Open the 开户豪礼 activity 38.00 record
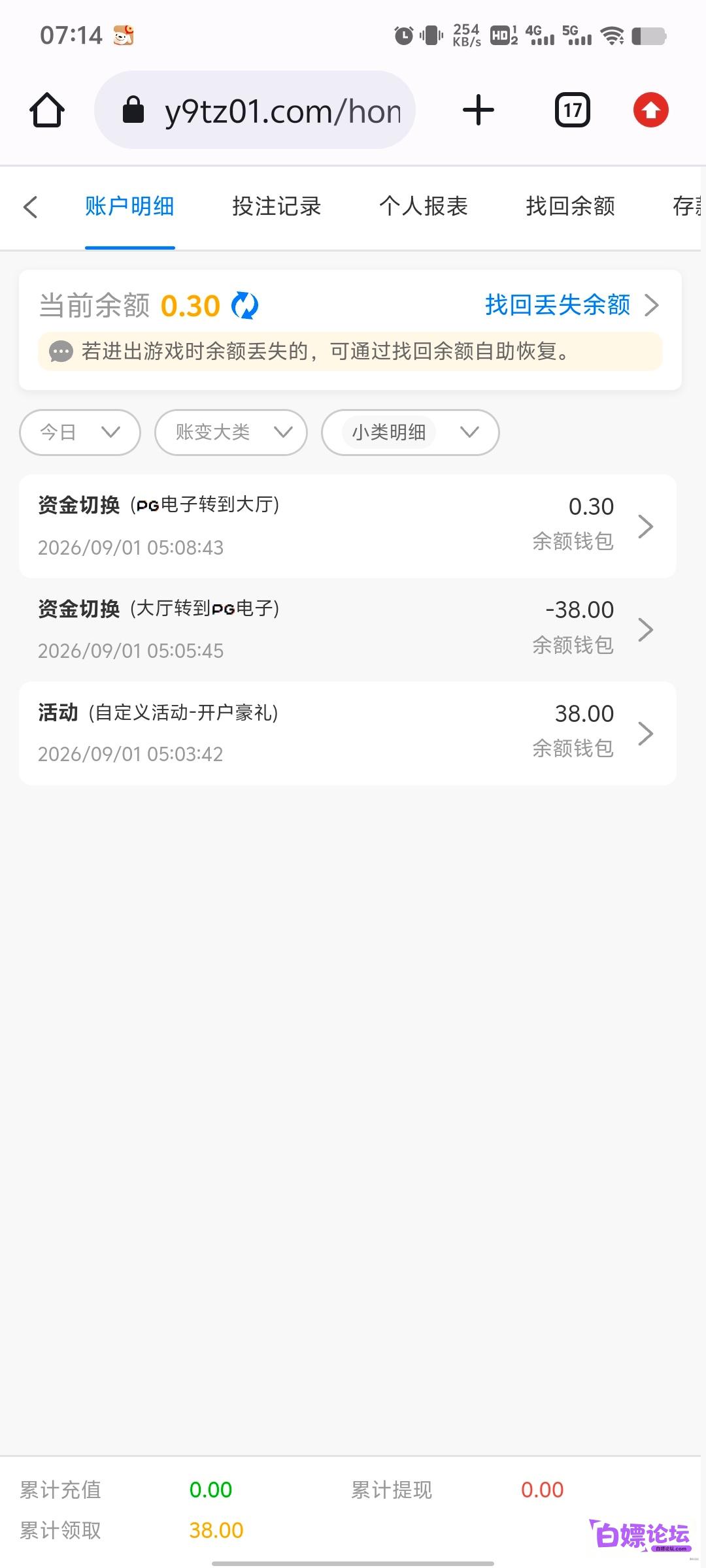Image resolution: width=706 pixels, height=1568 pixels. pyautogui.click(x=348, y=733)
